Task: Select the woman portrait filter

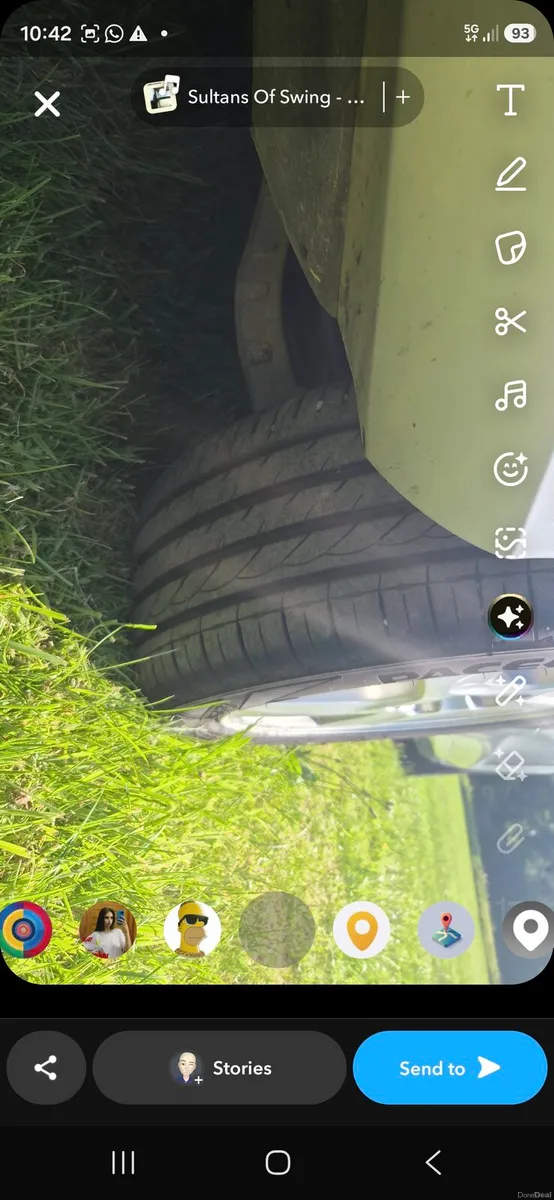Action: coord(108,929)
